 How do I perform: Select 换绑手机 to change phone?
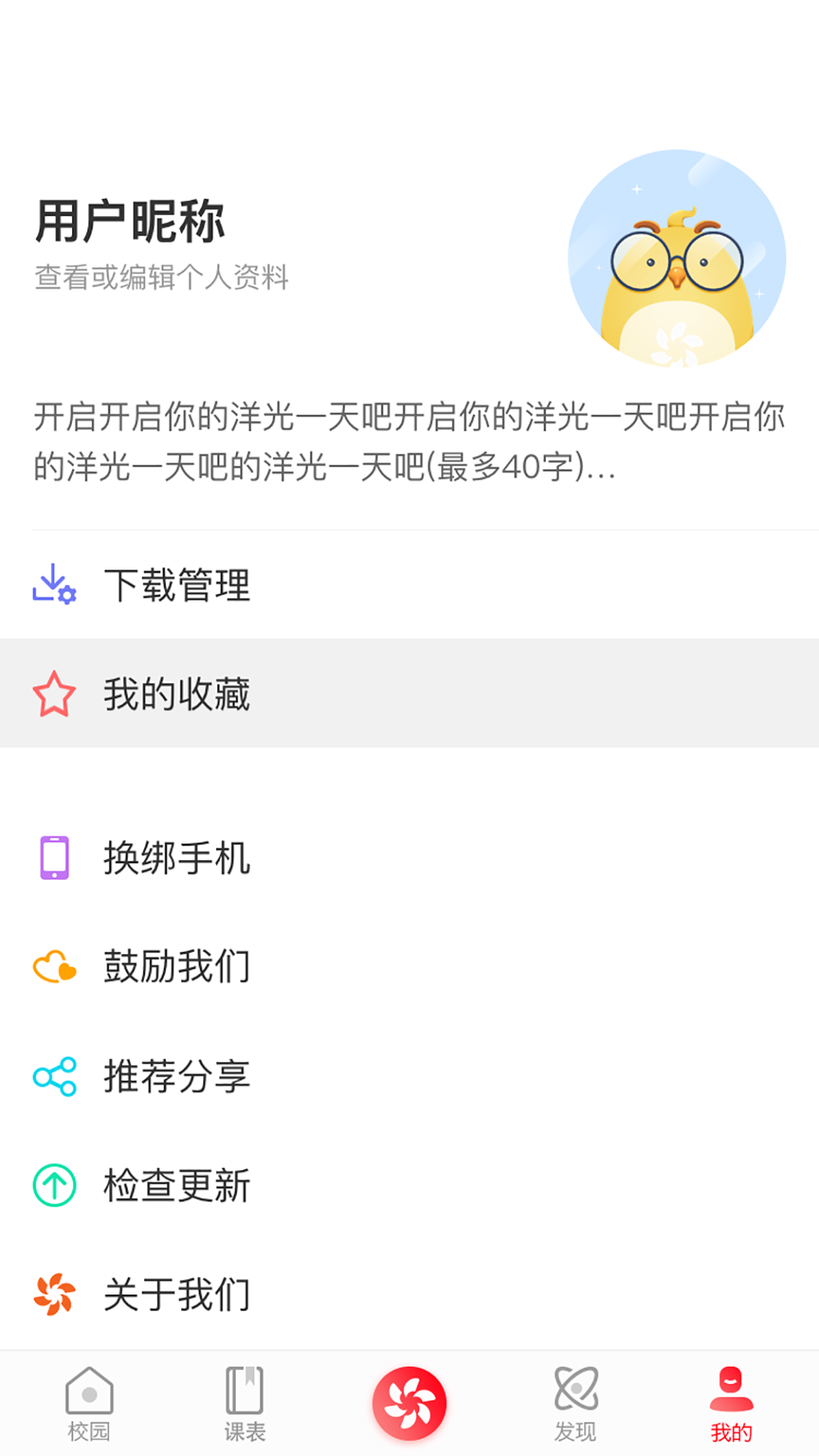tap(176, 858)
